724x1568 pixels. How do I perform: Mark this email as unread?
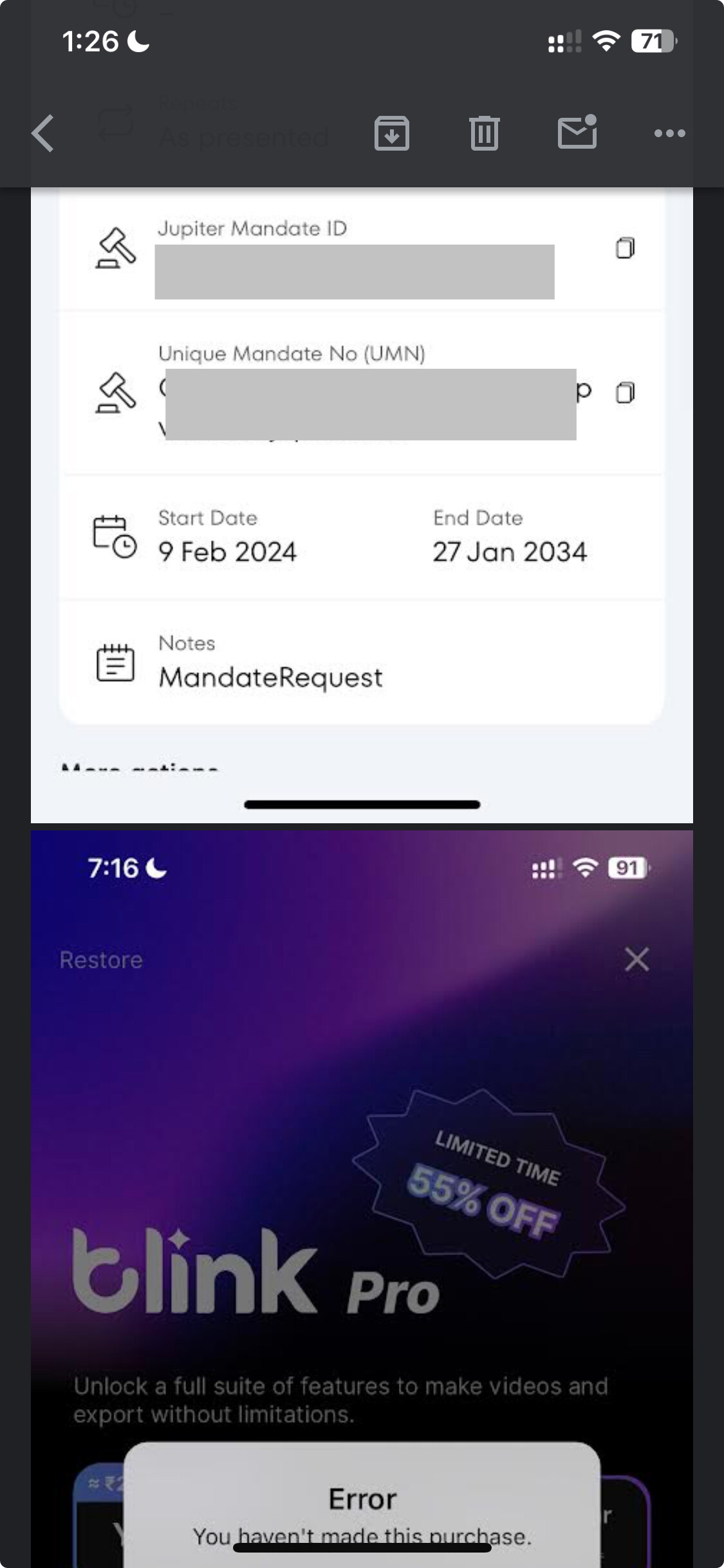pos(577,132)
